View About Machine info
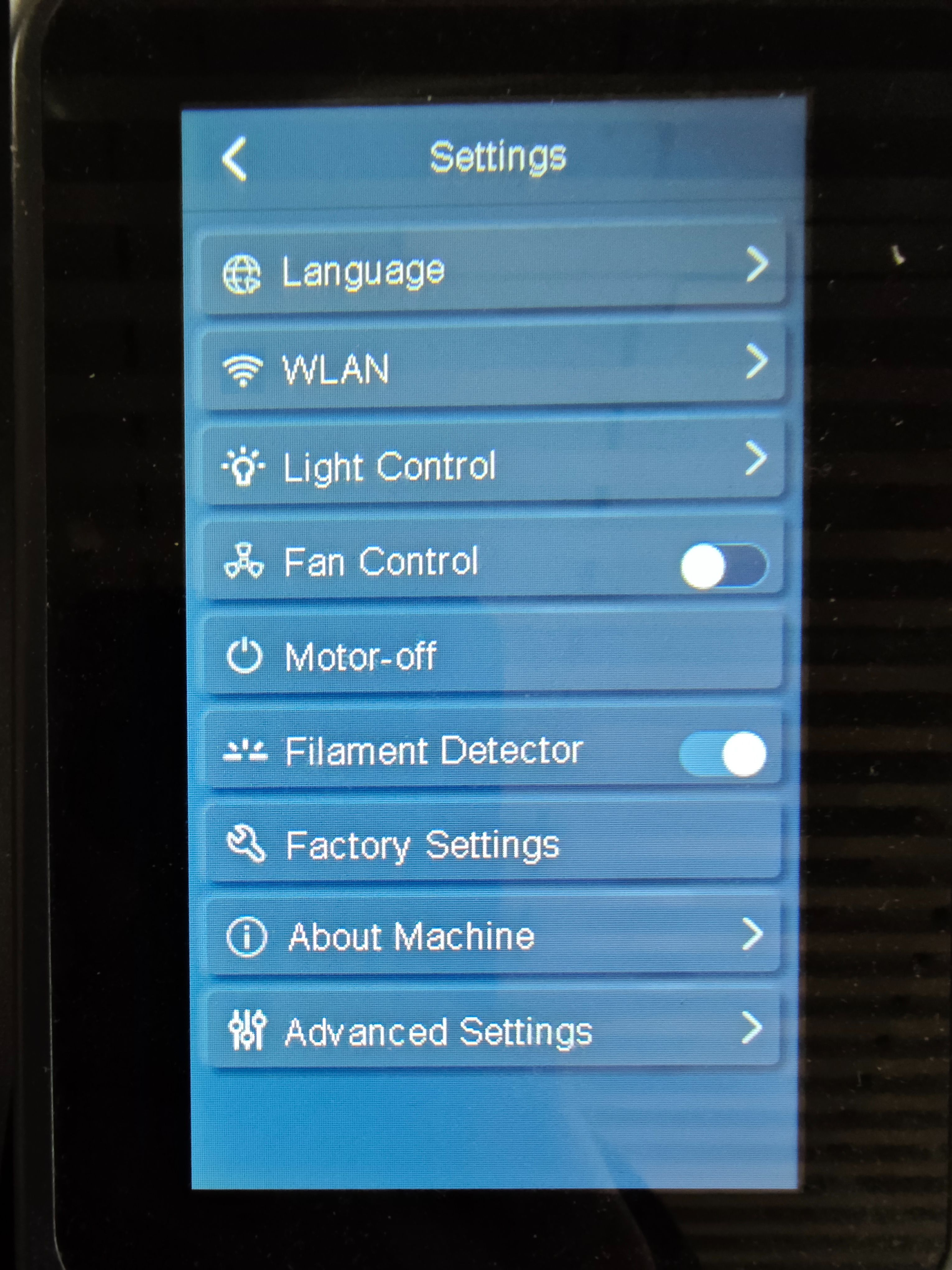Screen dimensions: 952x1270 (492, 936)
